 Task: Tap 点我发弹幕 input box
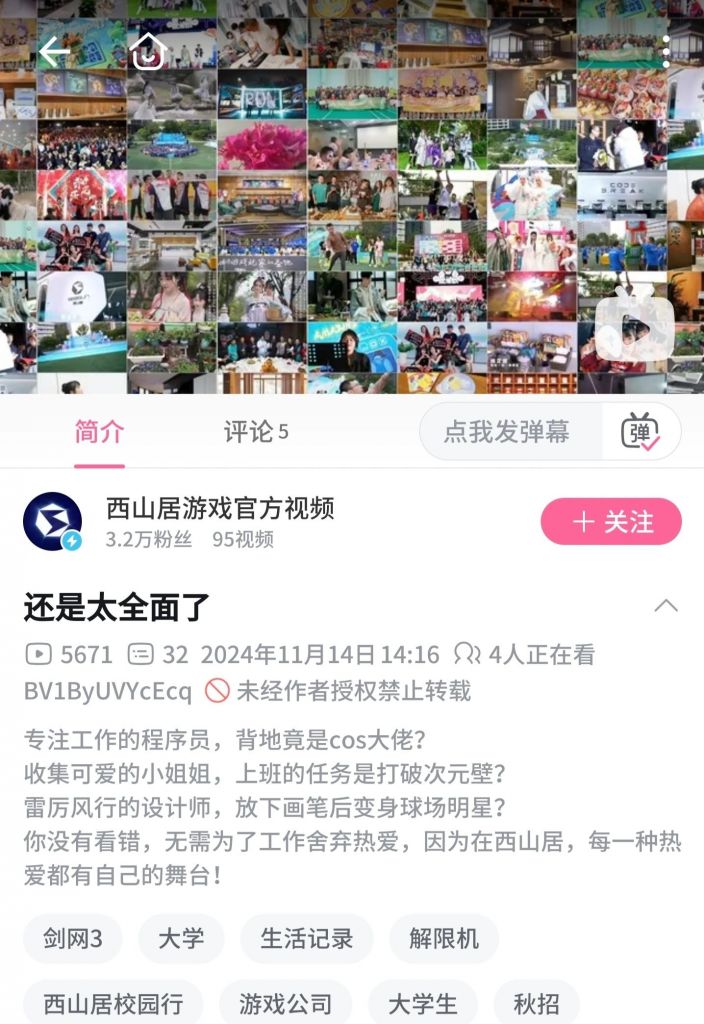(x=507, y=432)
